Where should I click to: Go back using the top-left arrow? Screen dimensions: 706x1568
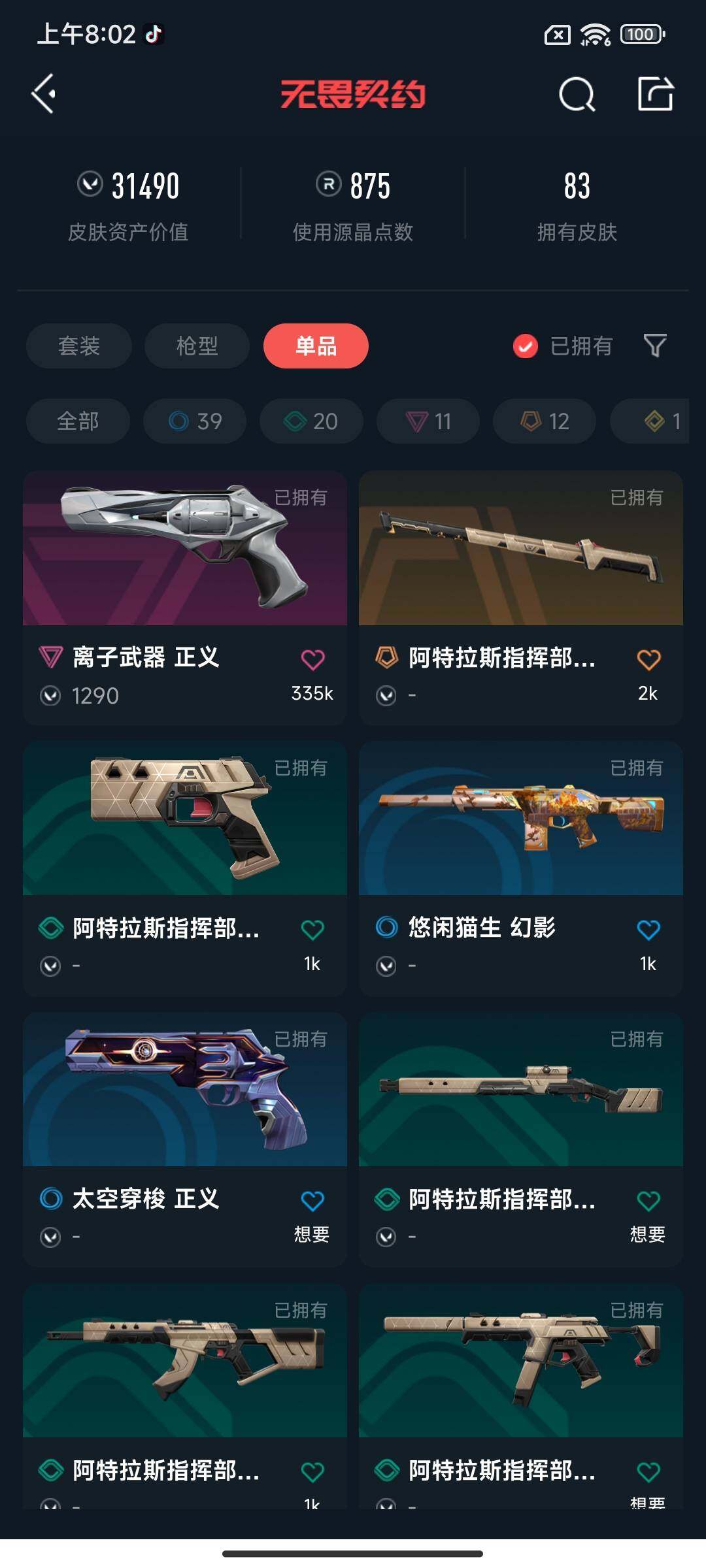(x=44, y=94)
